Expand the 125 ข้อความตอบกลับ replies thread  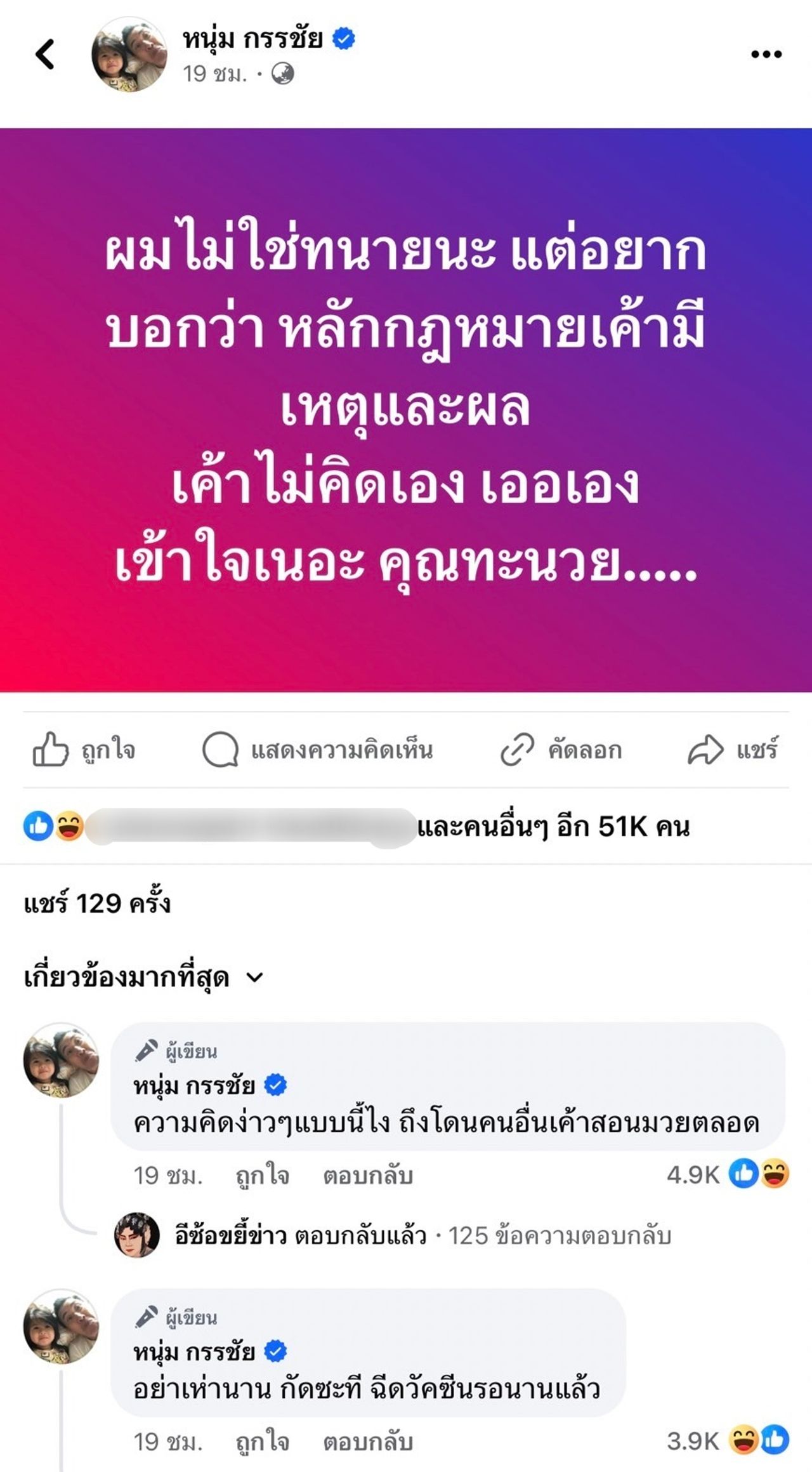[560, 1235]
